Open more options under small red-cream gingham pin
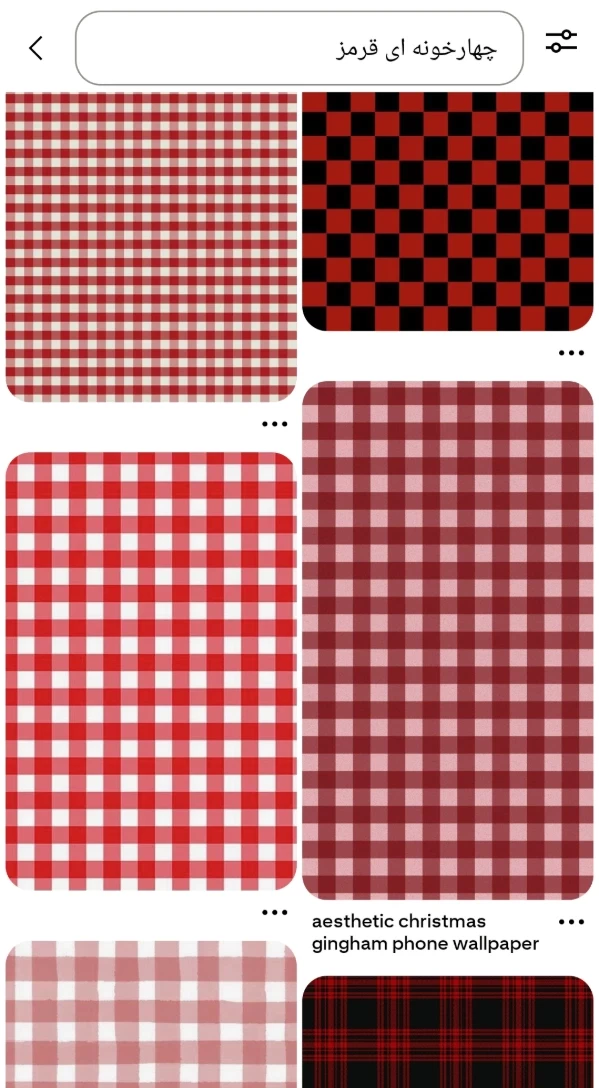 point(275,423)
